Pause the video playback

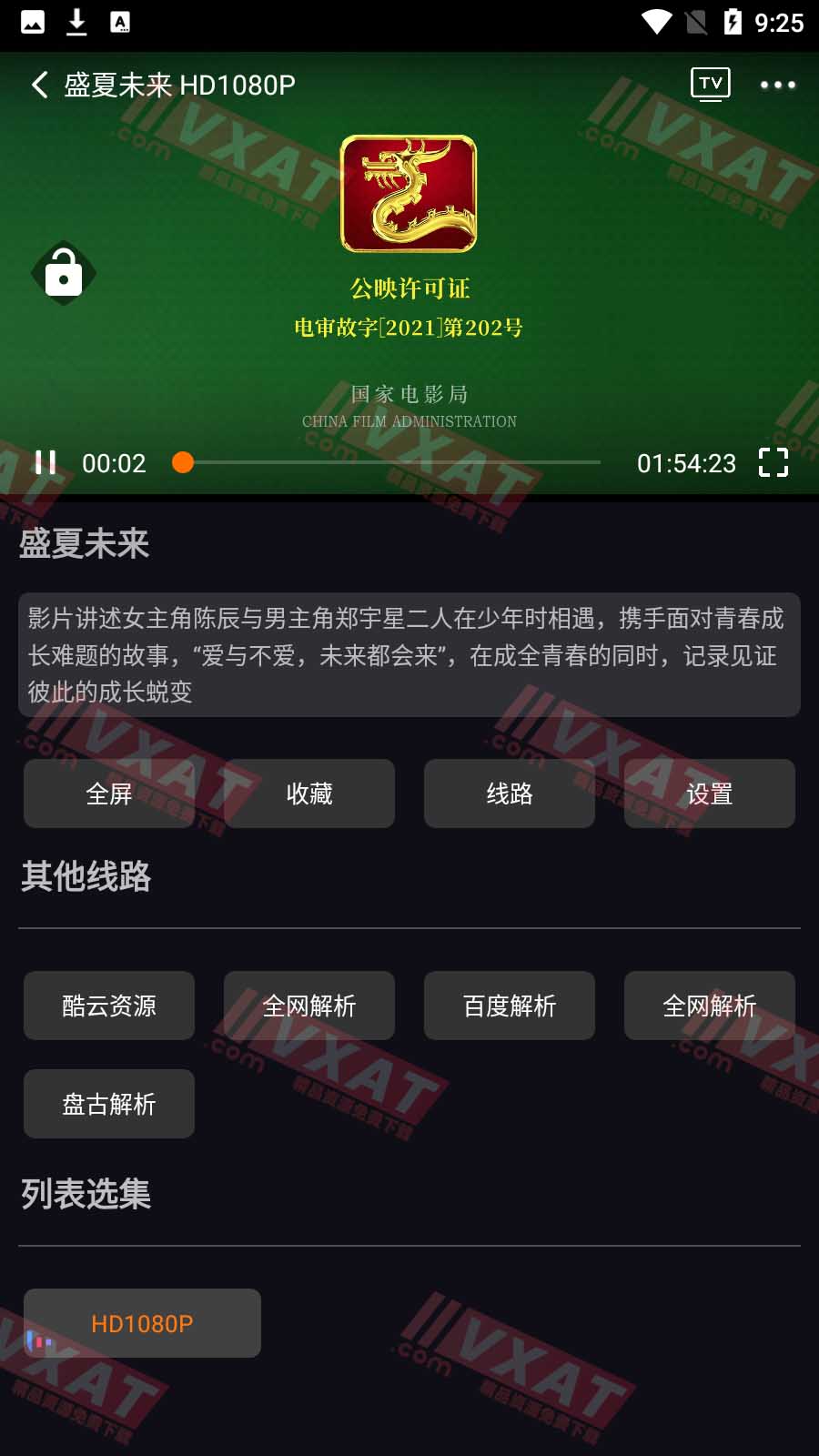[45, 463]
